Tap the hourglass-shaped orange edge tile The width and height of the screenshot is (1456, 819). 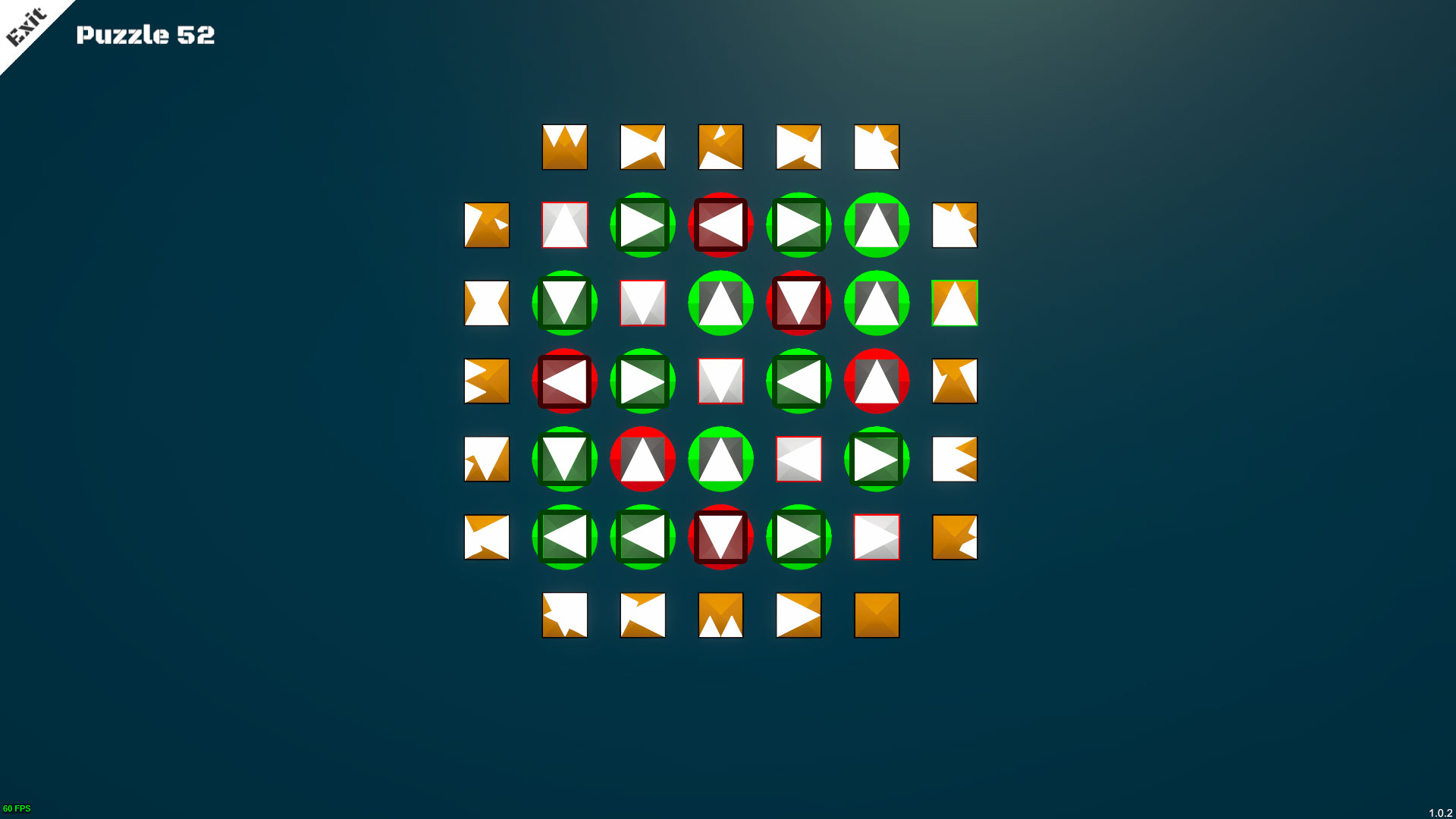point(487,303)
